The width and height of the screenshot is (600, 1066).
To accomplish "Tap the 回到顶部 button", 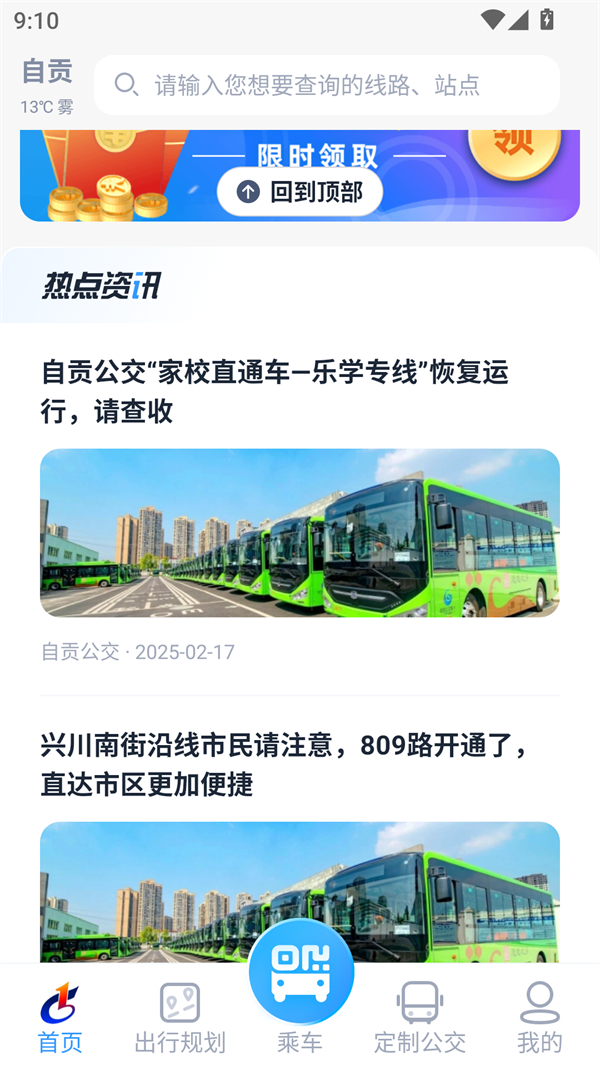I will 300,192.
